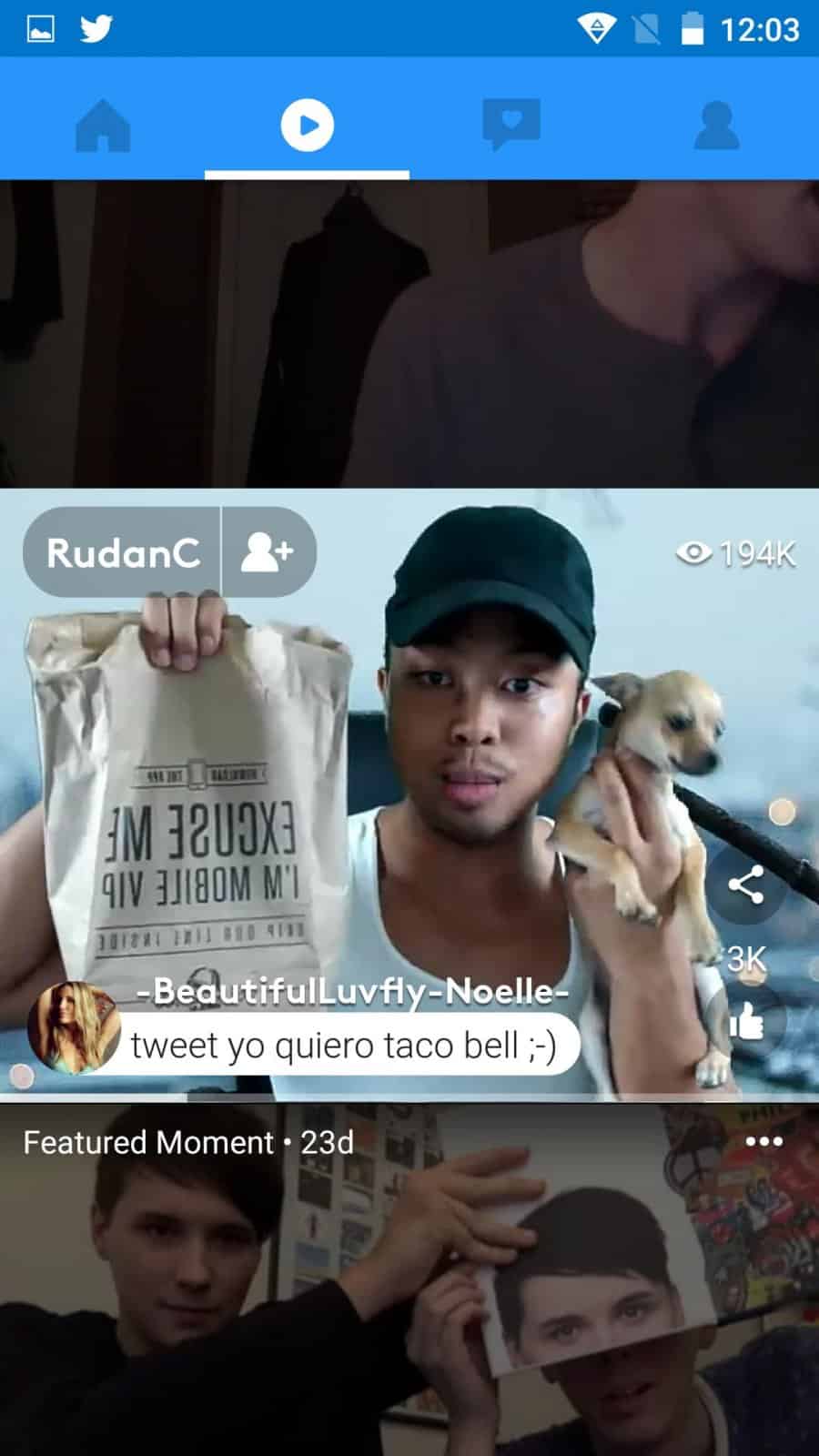Follow RudanC with the add-user icon
Viewport: 819px width, 1456px height.
pos(268,552)
